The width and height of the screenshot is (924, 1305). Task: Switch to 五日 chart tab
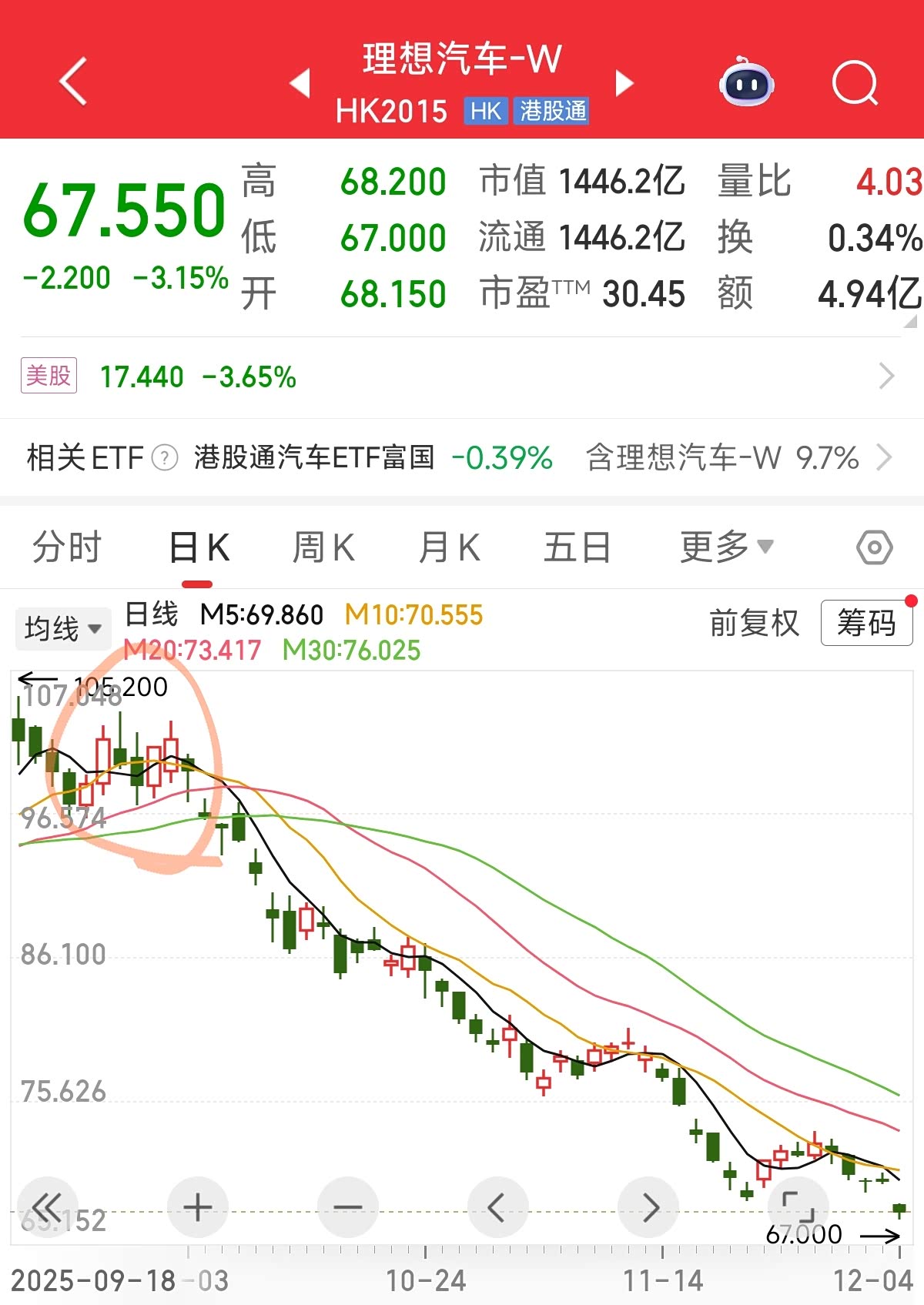pyautogui.click(x=577, y=548)
